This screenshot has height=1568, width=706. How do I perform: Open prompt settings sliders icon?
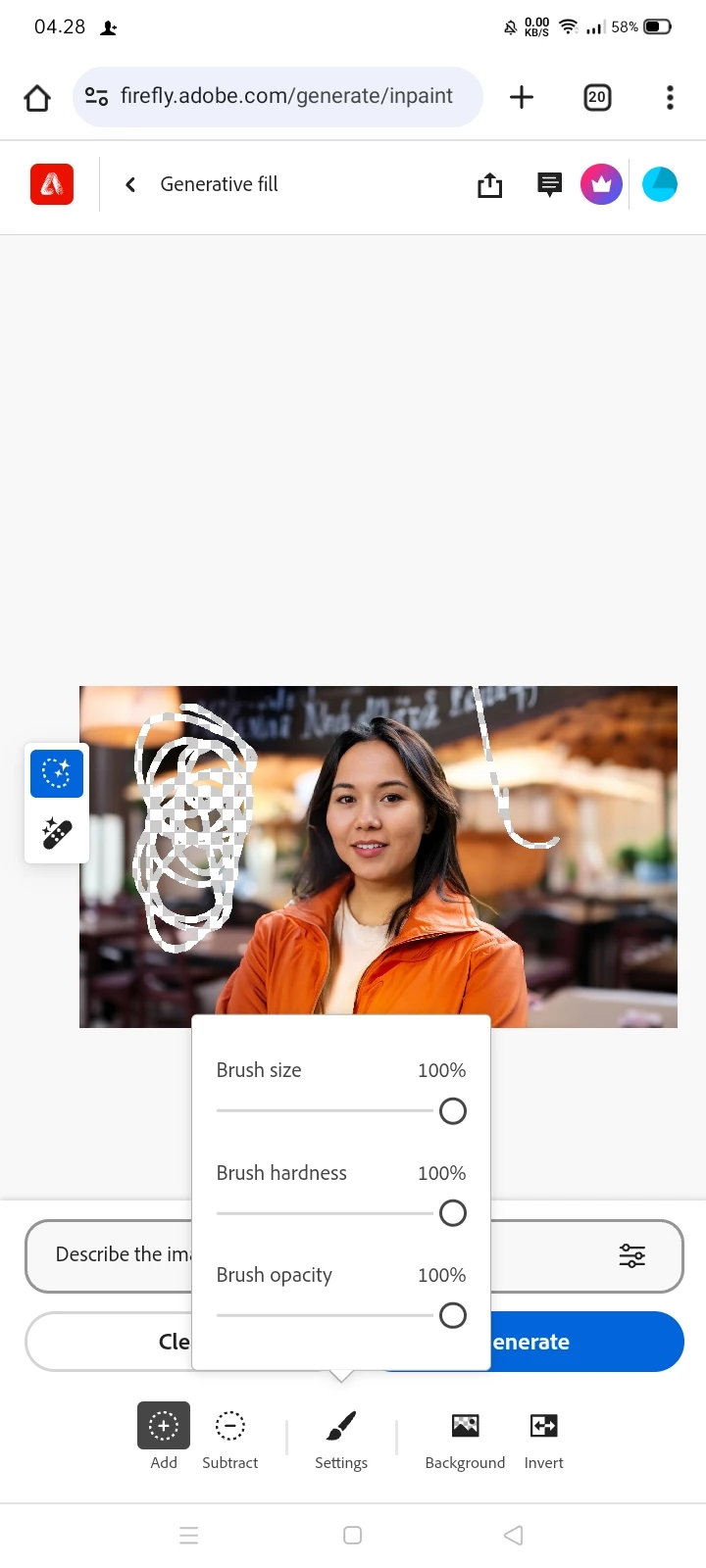[x=631, y=1255]
